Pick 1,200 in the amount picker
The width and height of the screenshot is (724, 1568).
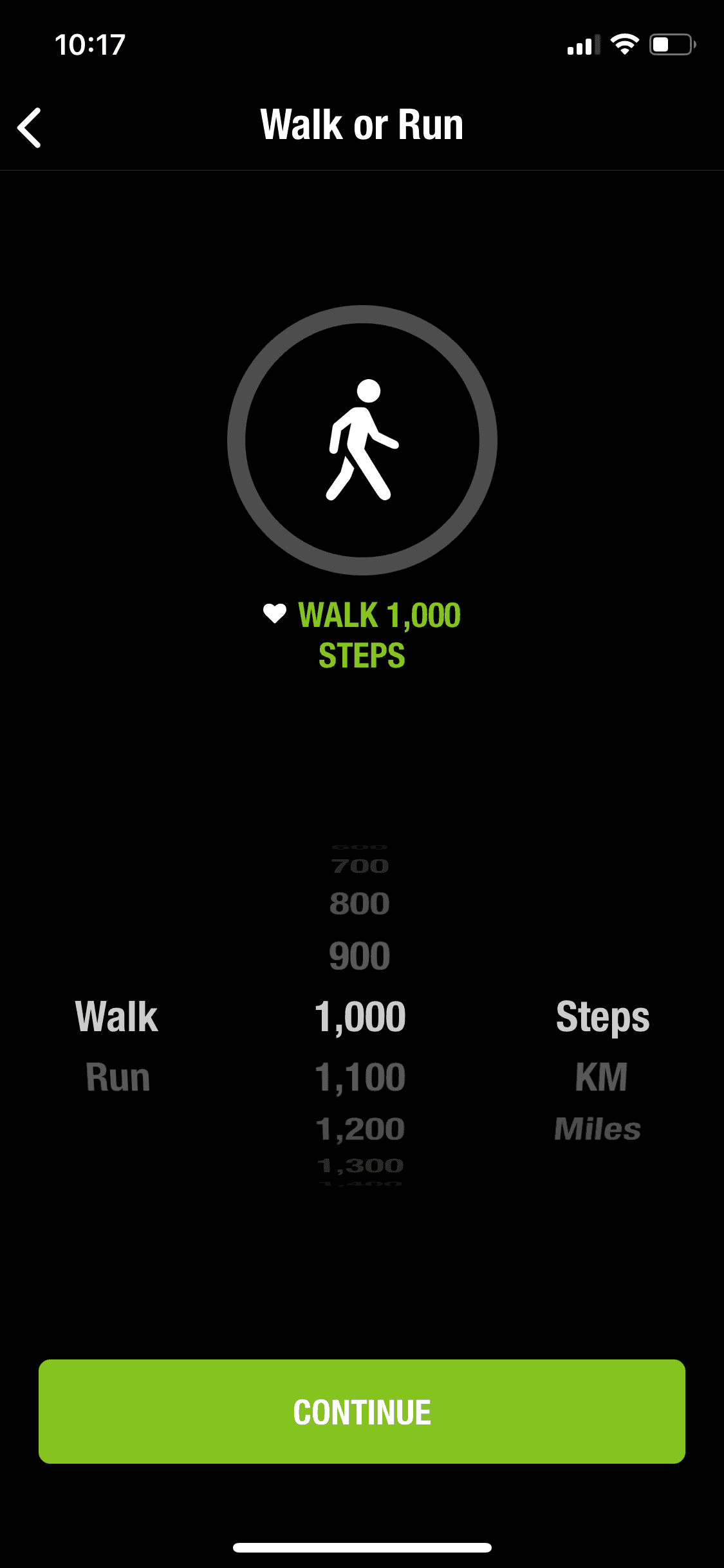point(360,1129)
